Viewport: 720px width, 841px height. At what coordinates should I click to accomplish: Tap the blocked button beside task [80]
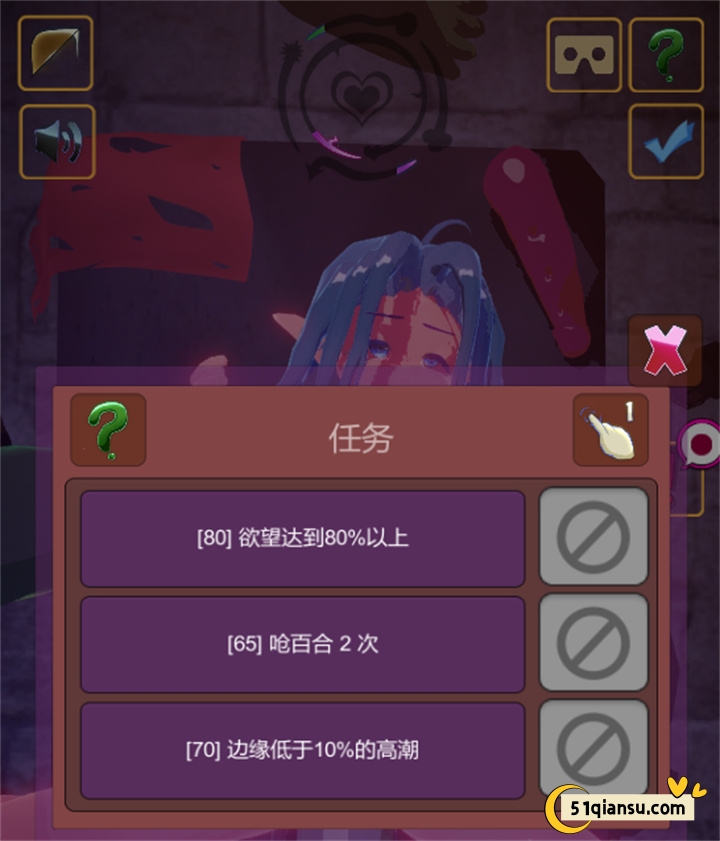pos(593,537)
